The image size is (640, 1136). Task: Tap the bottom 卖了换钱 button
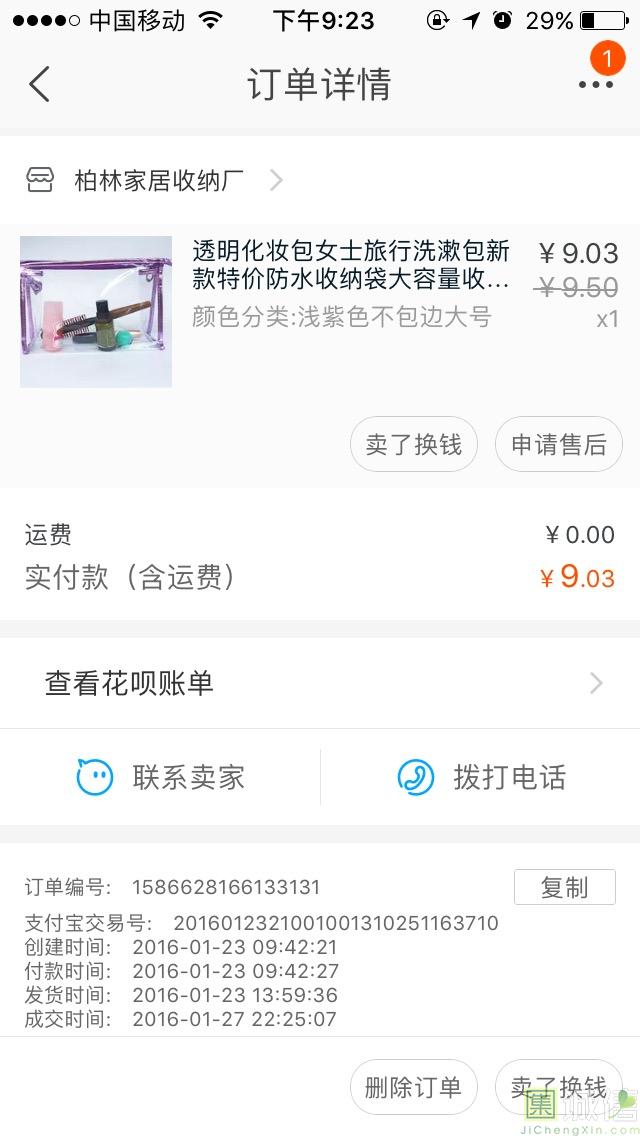point(558,1087)
